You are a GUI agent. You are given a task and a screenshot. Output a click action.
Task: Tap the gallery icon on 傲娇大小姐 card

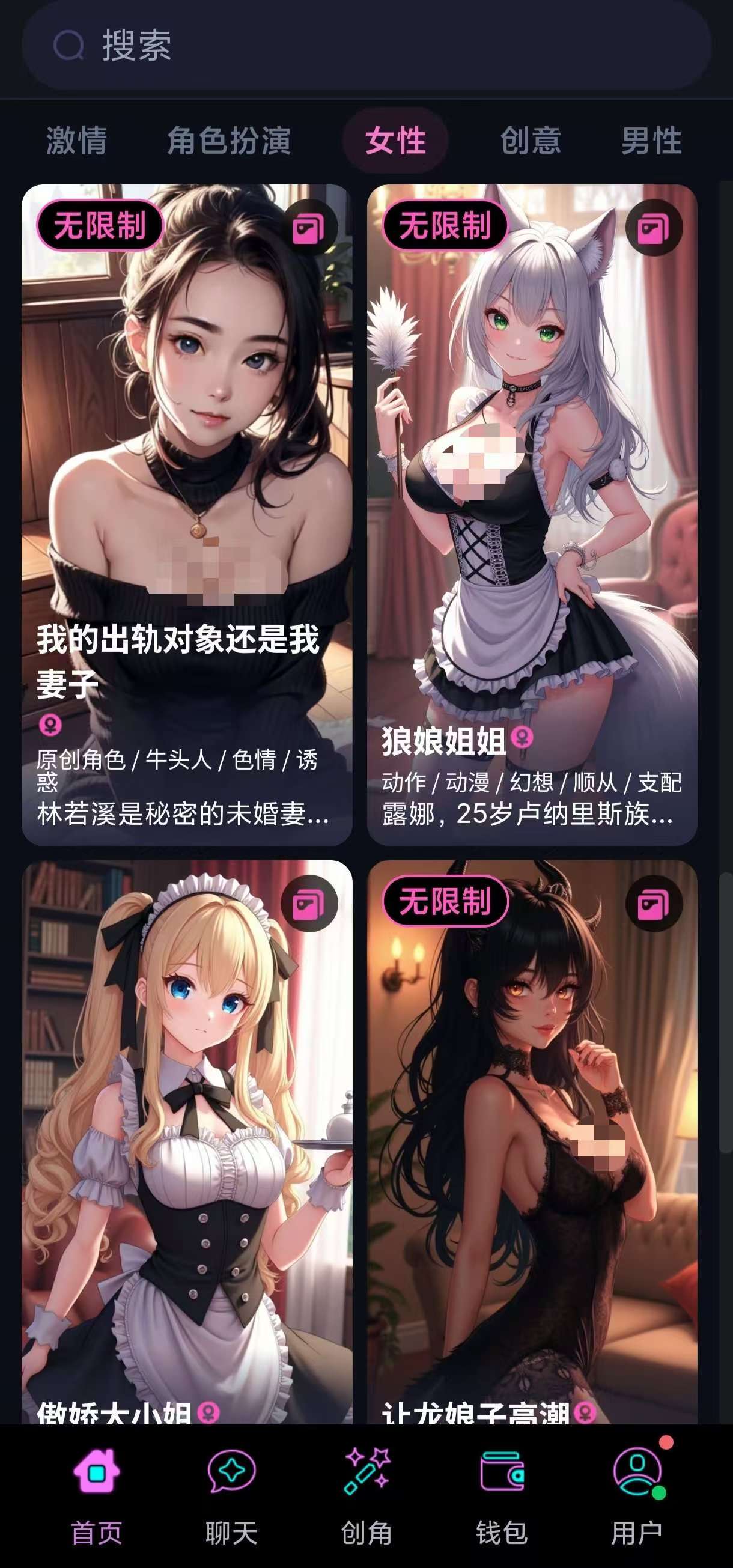pos(309,904)
